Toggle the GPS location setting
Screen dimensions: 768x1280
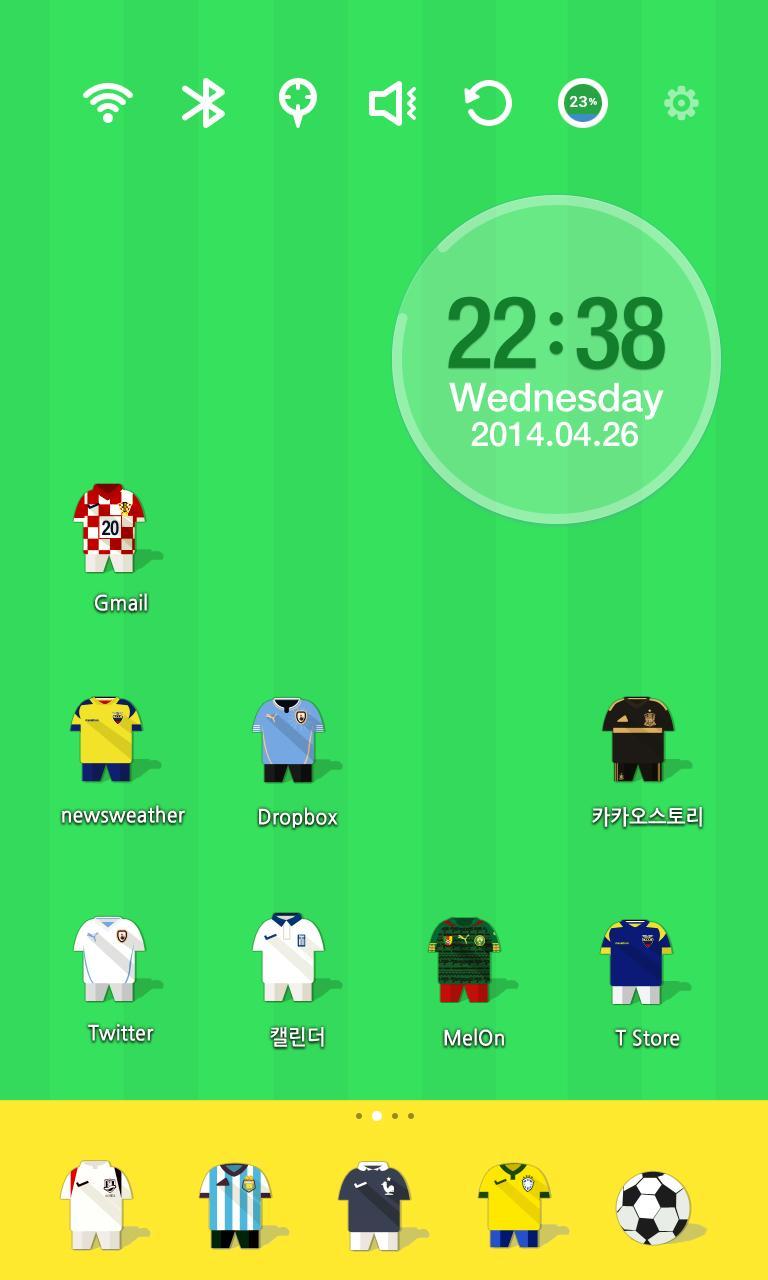297,103
